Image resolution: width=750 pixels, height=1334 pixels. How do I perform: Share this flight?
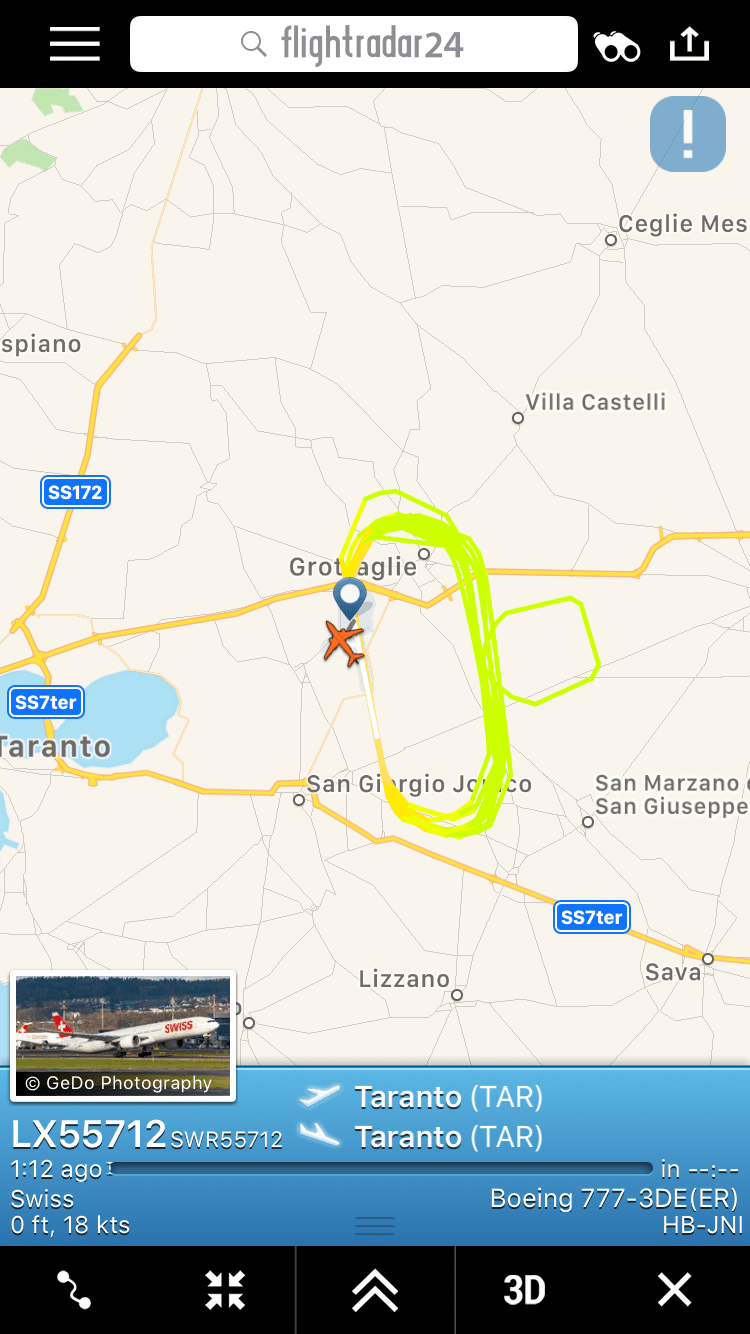click(x=688, y=44)
